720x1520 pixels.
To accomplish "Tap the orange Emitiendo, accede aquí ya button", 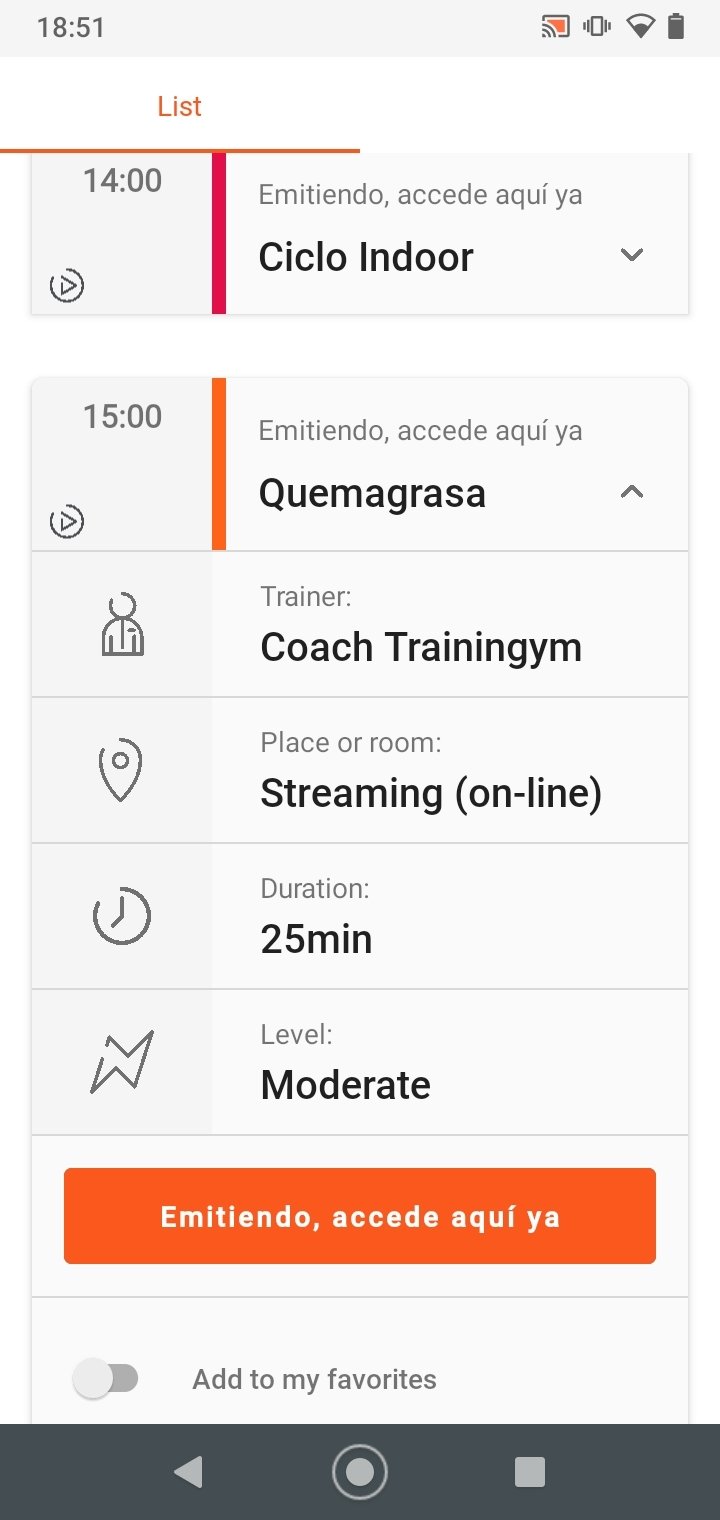I will coord(360,1216).
